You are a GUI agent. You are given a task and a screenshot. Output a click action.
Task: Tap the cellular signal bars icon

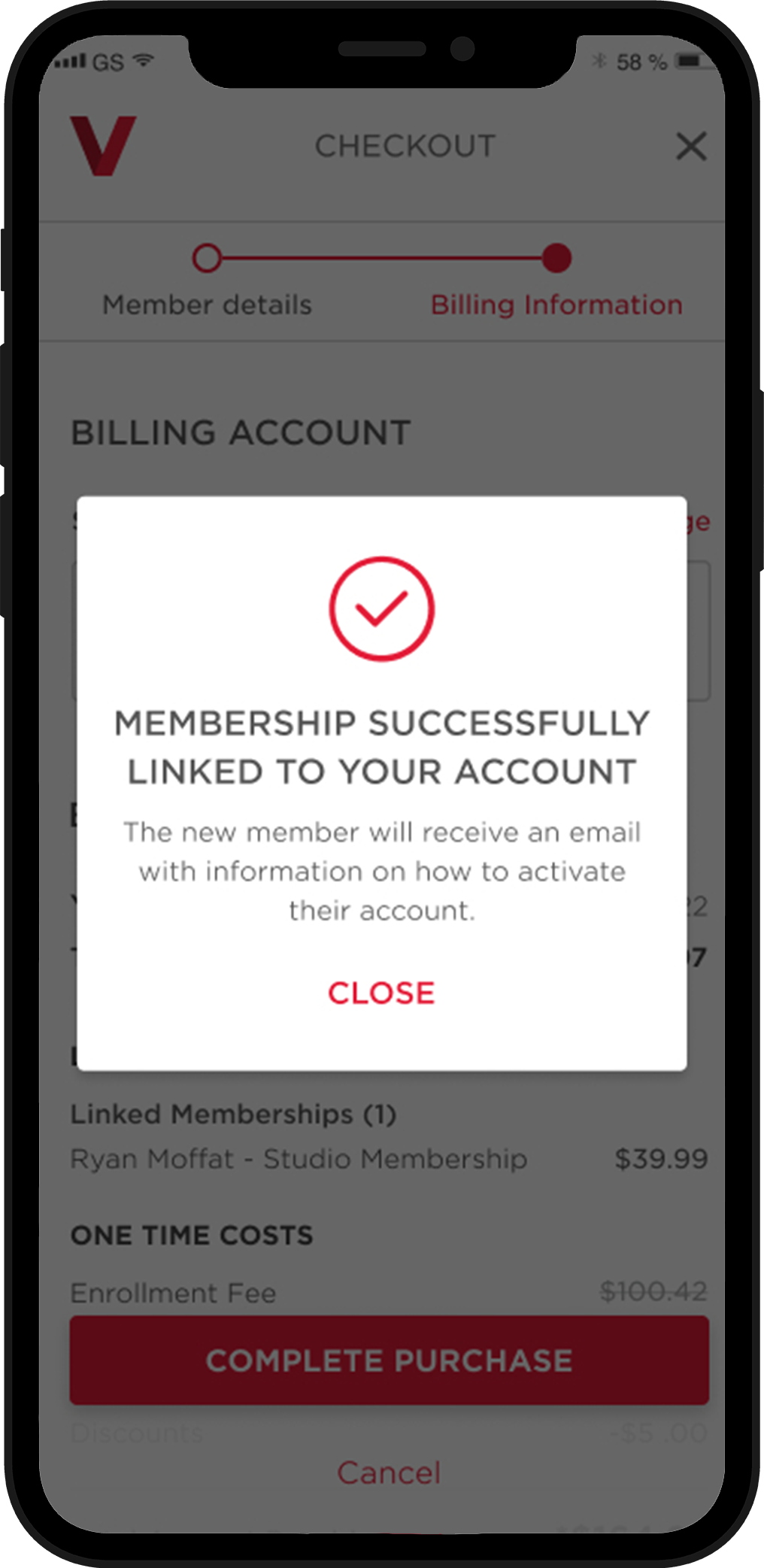[72, 62]
